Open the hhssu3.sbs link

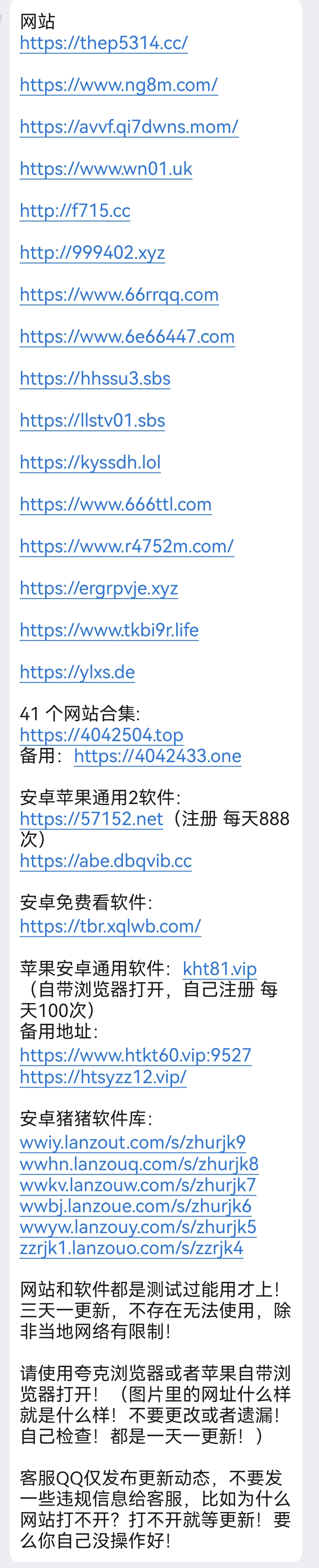click(95, 379)
